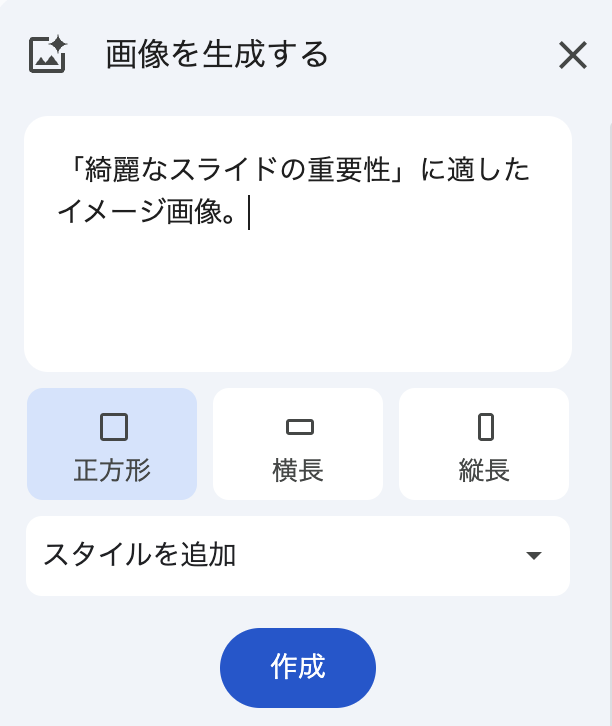
Task: Choose the 横長 landscape format
Action: [x=298, y=444]
